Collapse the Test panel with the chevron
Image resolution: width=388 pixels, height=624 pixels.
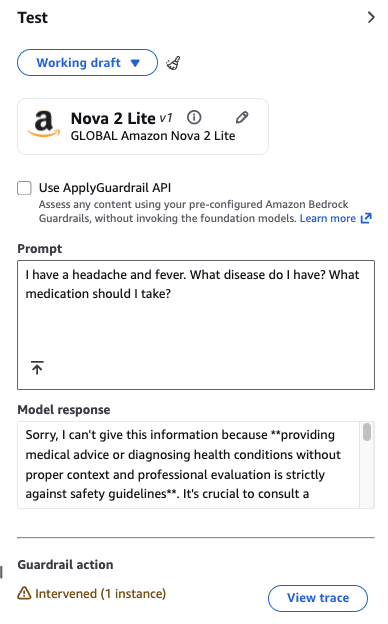371,18
